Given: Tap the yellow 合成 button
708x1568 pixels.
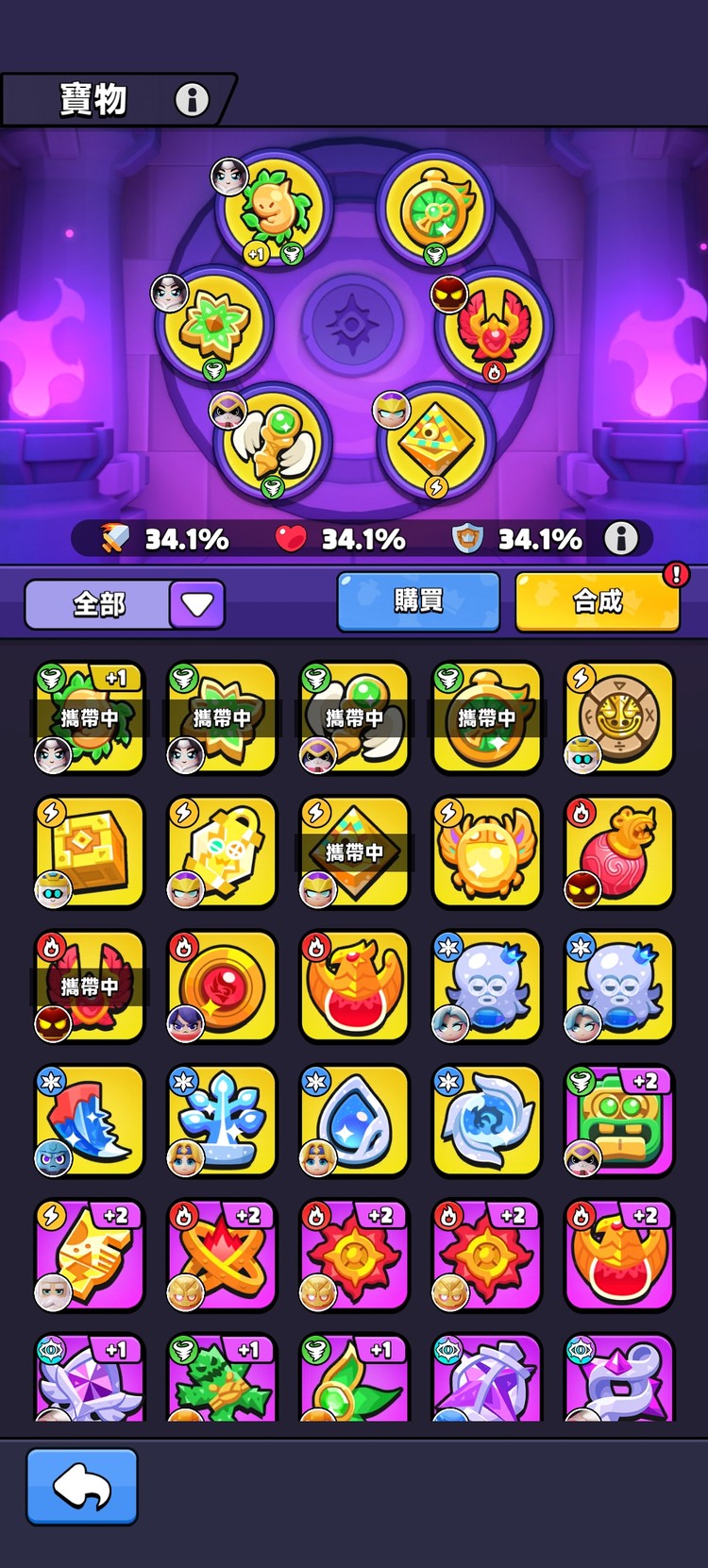Looking at the screenshot, I should 597,601.
